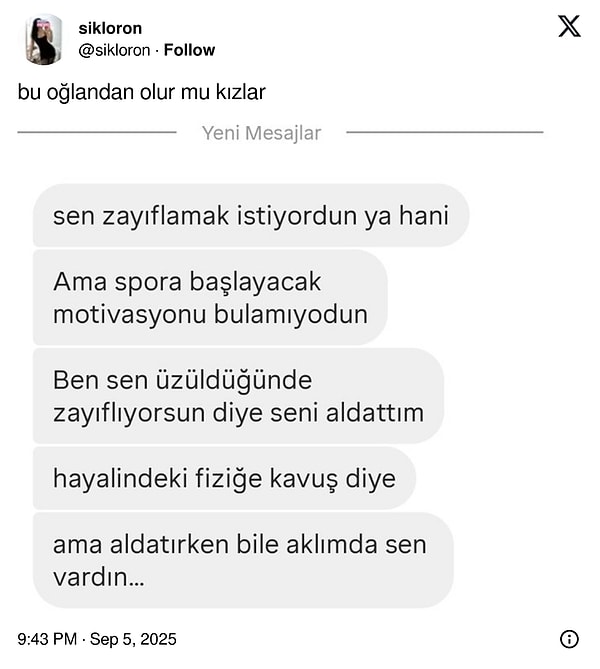The image size is (600, 669).
Task: Open the X logo link
Action: coord(569,27)
